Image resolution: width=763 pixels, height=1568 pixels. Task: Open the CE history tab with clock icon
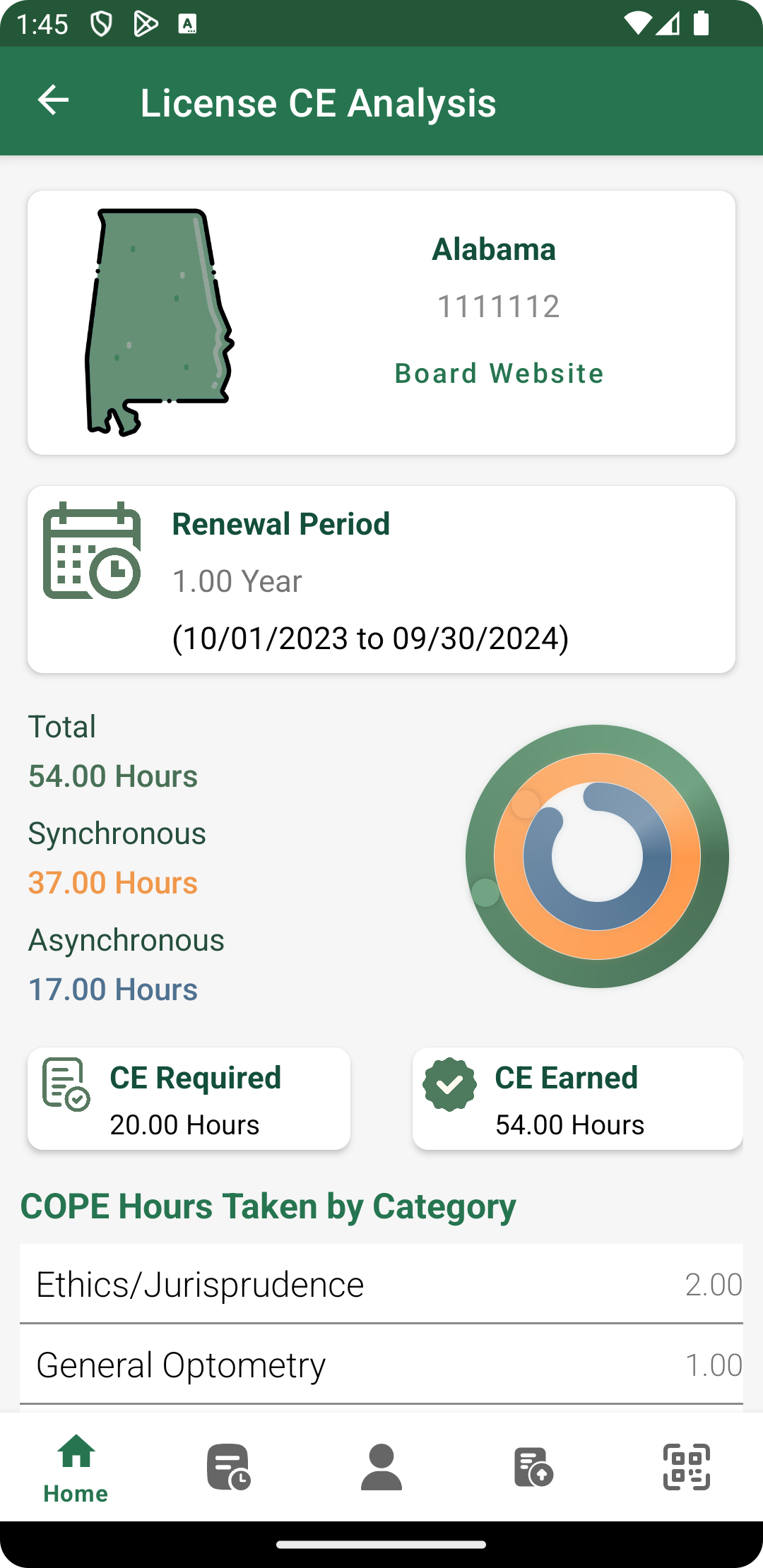[x=228, y=1467]
